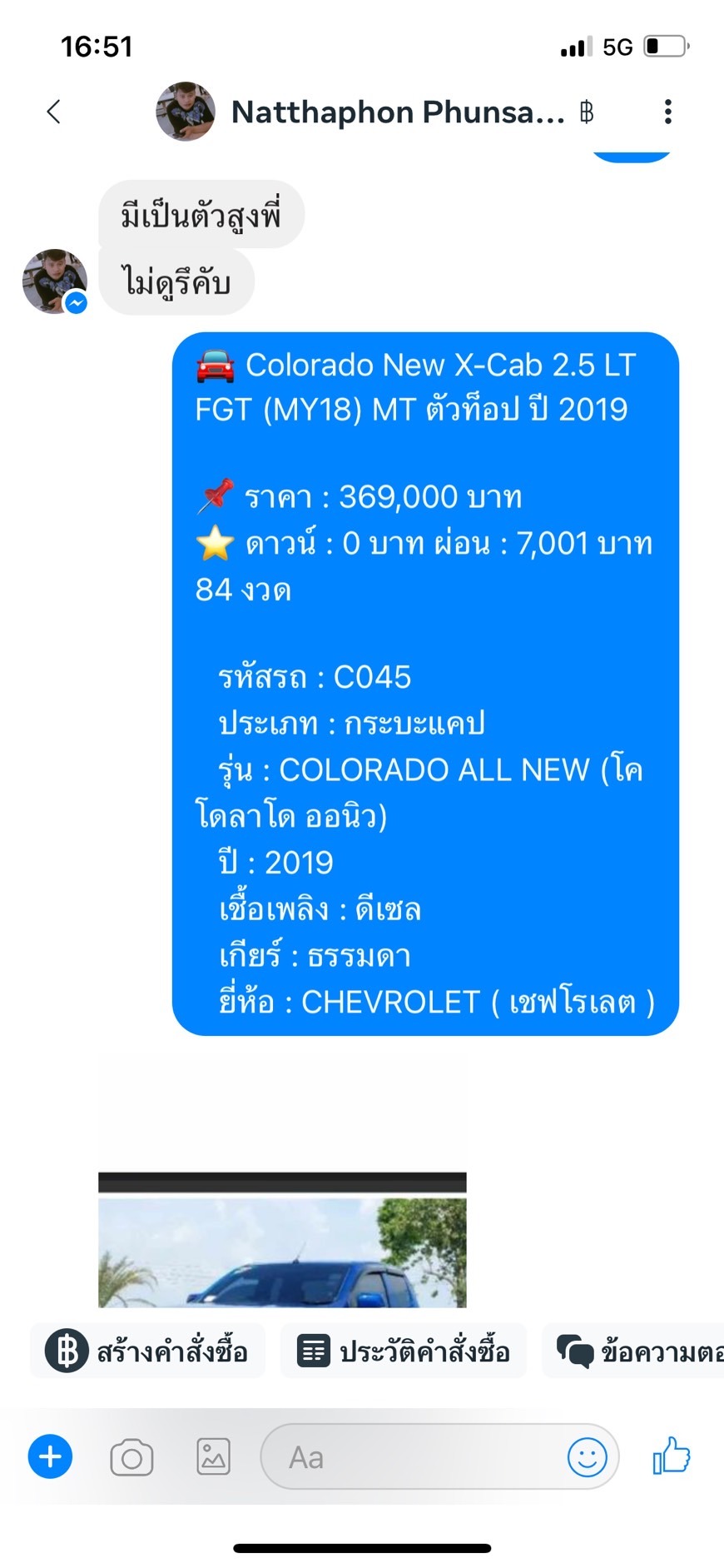This screenshot has width=724, height=1568.
Task: Send a thumbs-up like
Action: coord(672,1456)
